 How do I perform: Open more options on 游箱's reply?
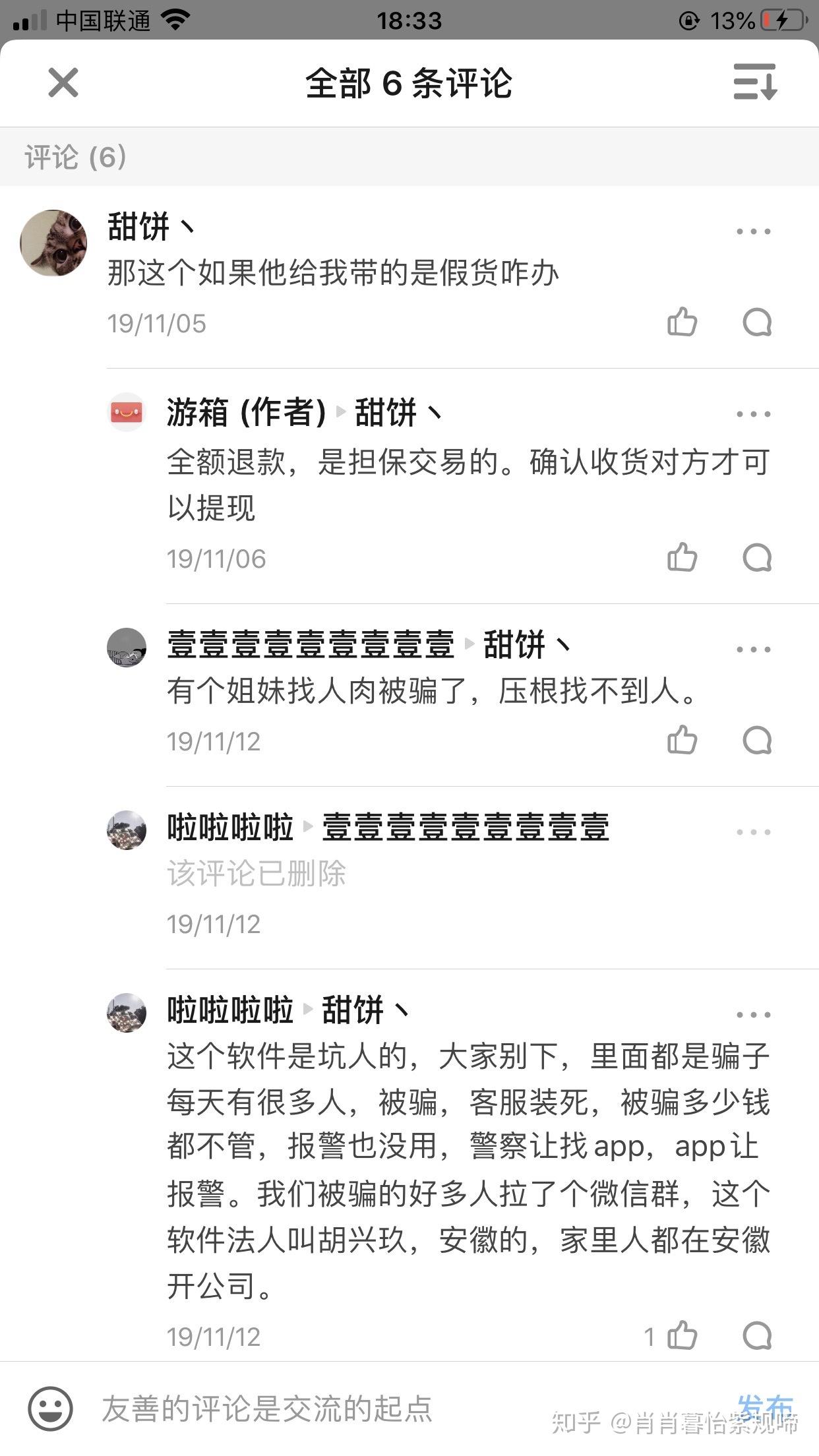[x=753, y=414]
